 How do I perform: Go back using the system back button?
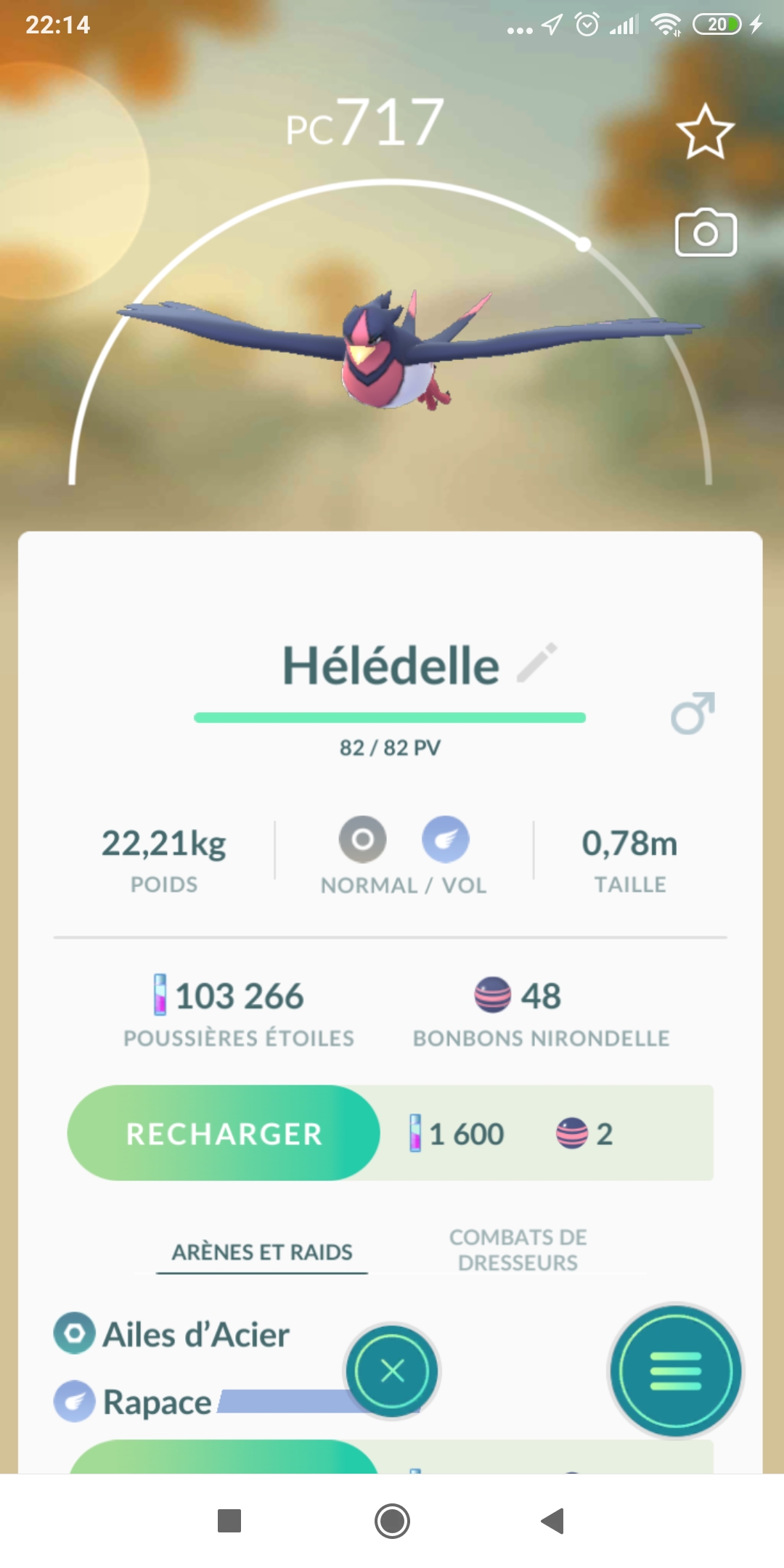[x=552, y=1521]
